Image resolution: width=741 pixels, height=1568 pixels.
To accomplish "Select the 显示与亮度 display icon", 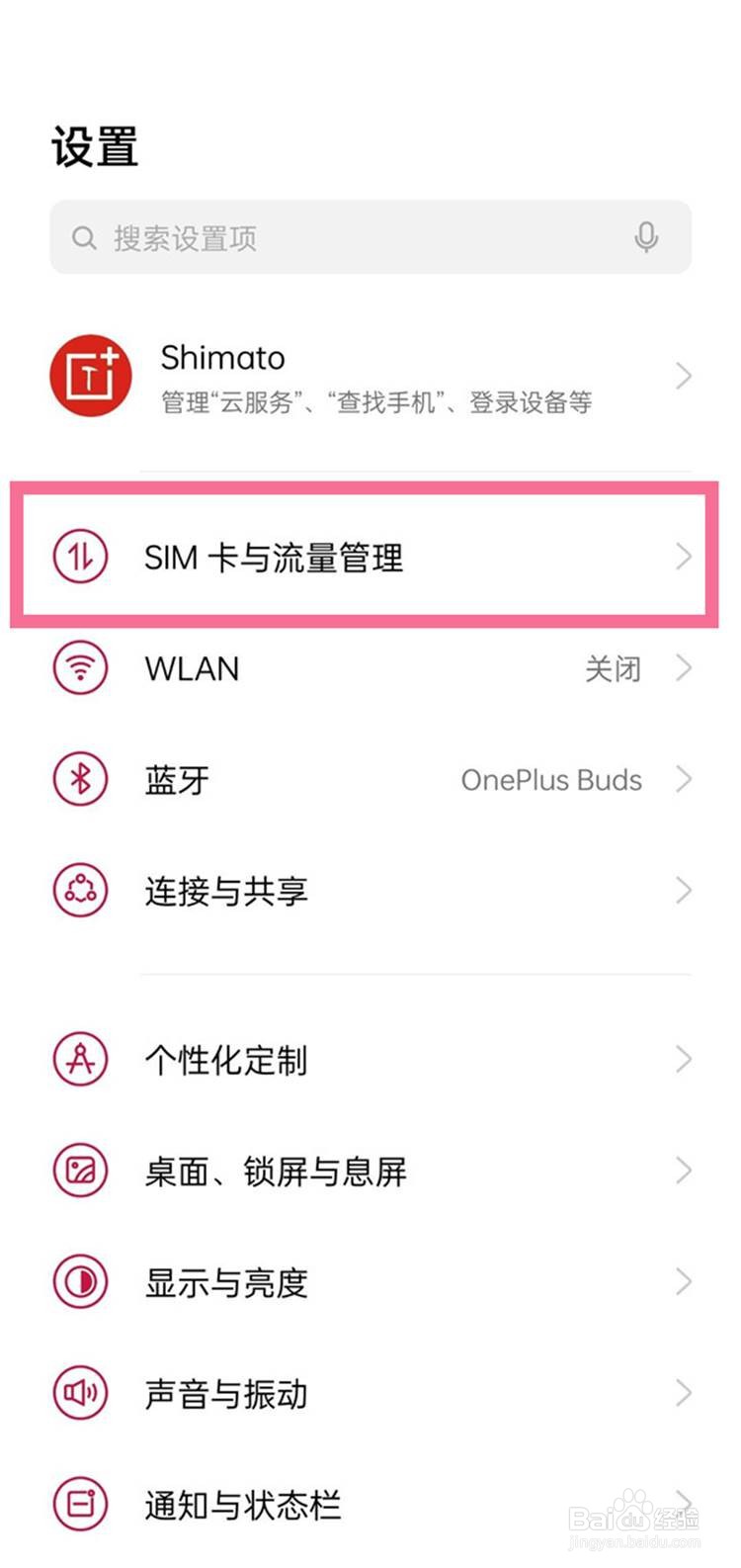I will pyautogui.click(x=80, y=1282).
